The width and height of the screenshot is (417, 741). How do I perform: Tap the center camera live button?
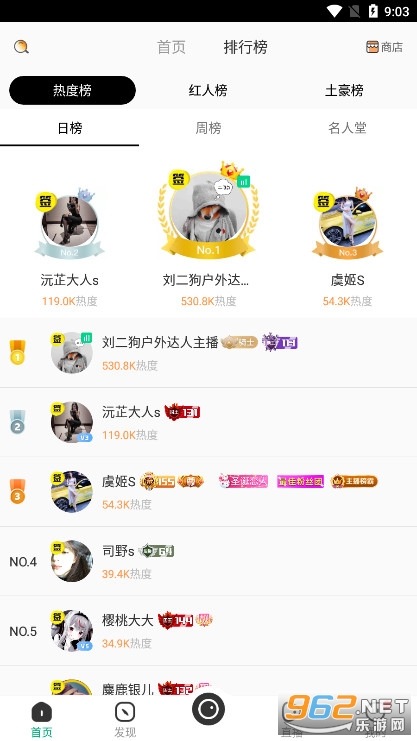pos(208,708)
